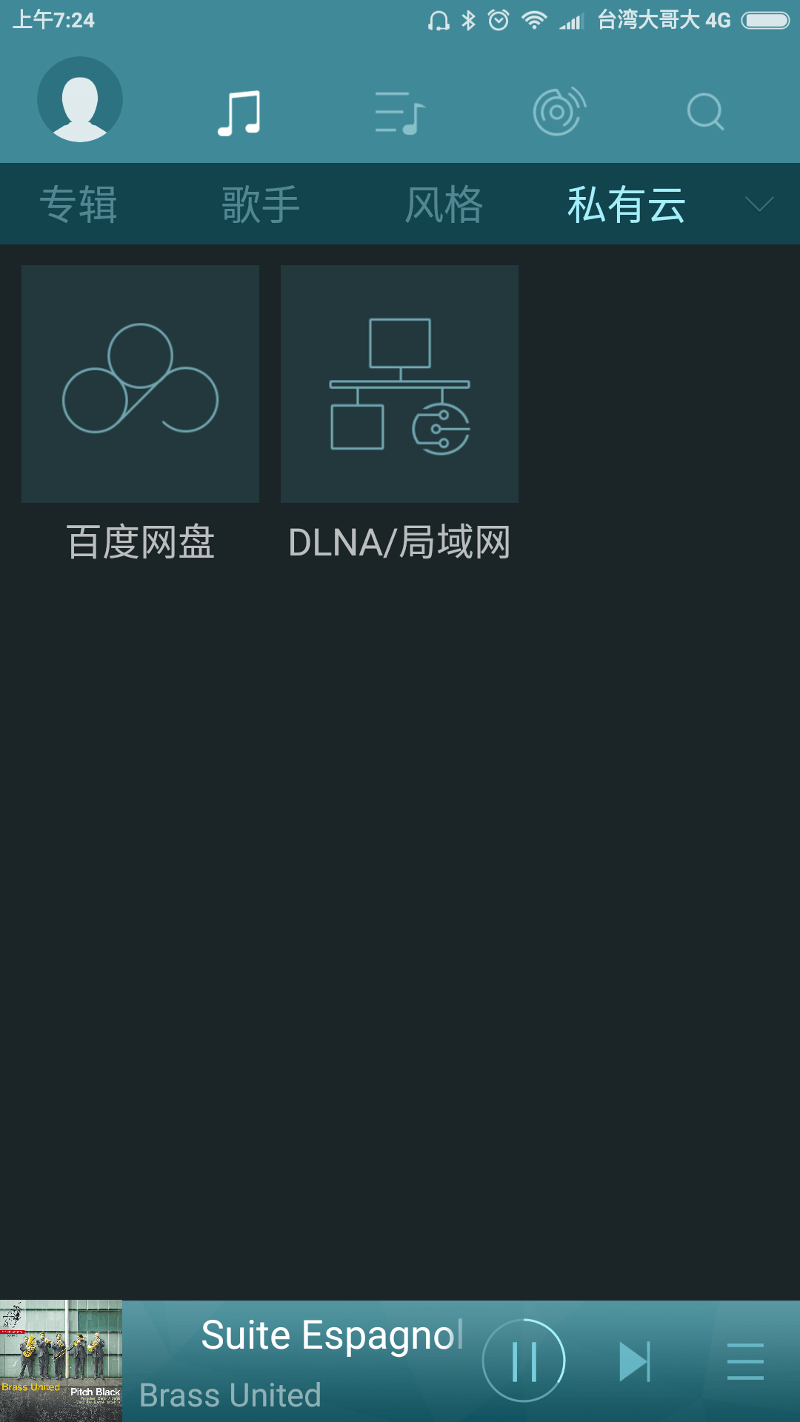Image resolution: width=800 pixels, height=1422 pixels.
Task: Switch to the 歌手 tab
Action: pos(261,205)
